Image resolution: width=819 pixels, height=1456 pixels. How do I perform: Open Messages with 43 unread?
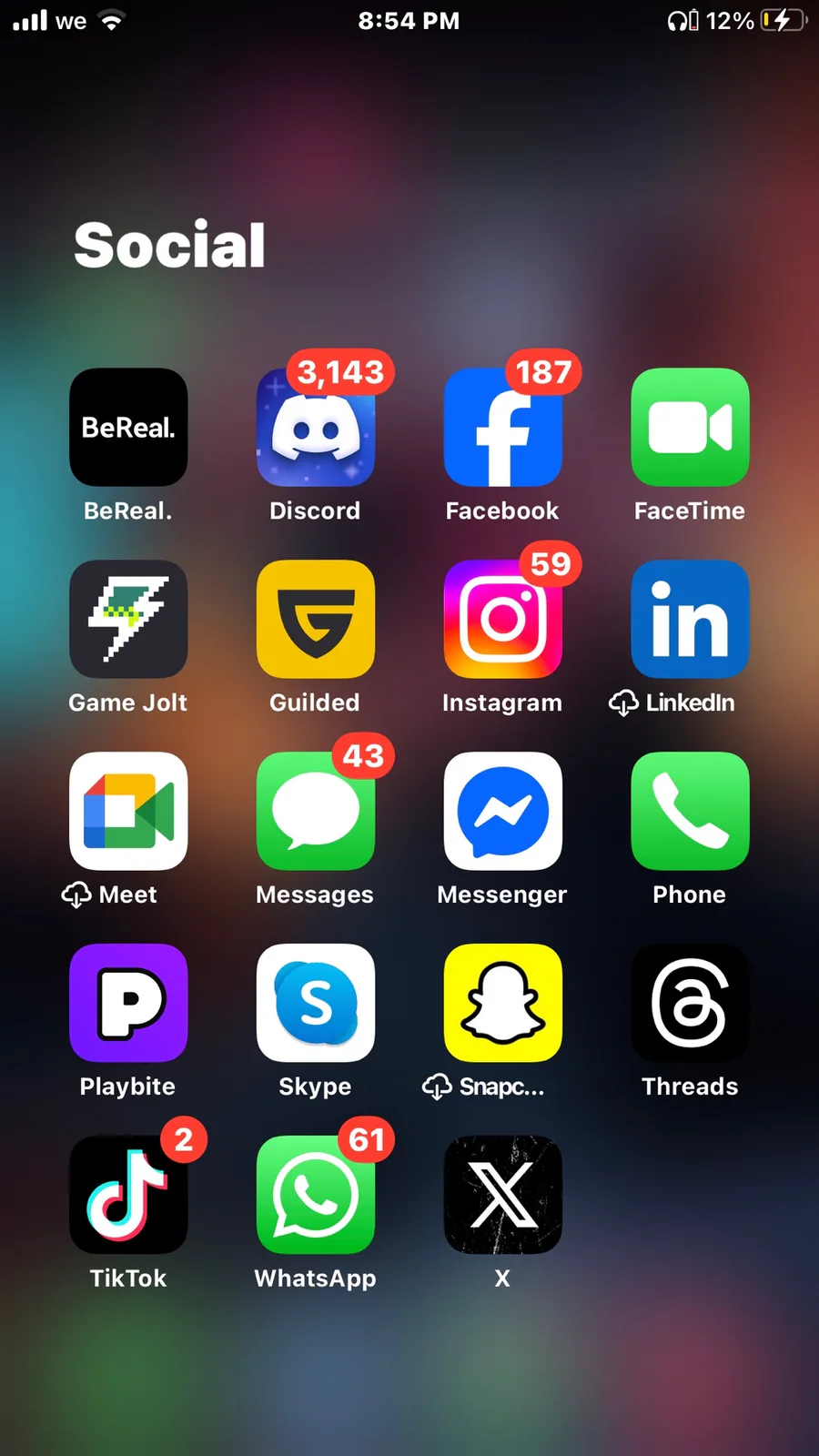click(316, 811)
